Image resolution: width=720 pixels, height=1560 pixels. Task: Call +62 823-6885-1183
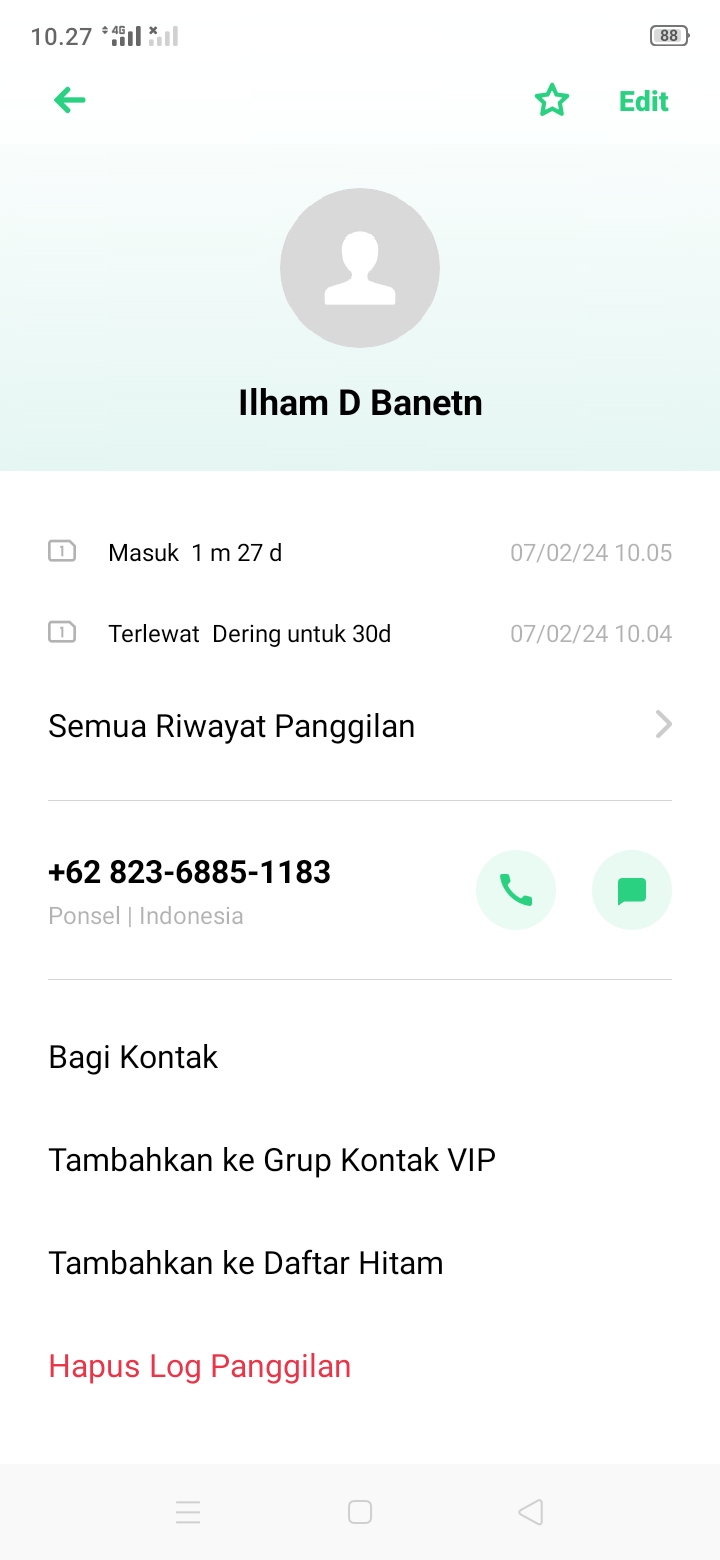tap(516, 890)
